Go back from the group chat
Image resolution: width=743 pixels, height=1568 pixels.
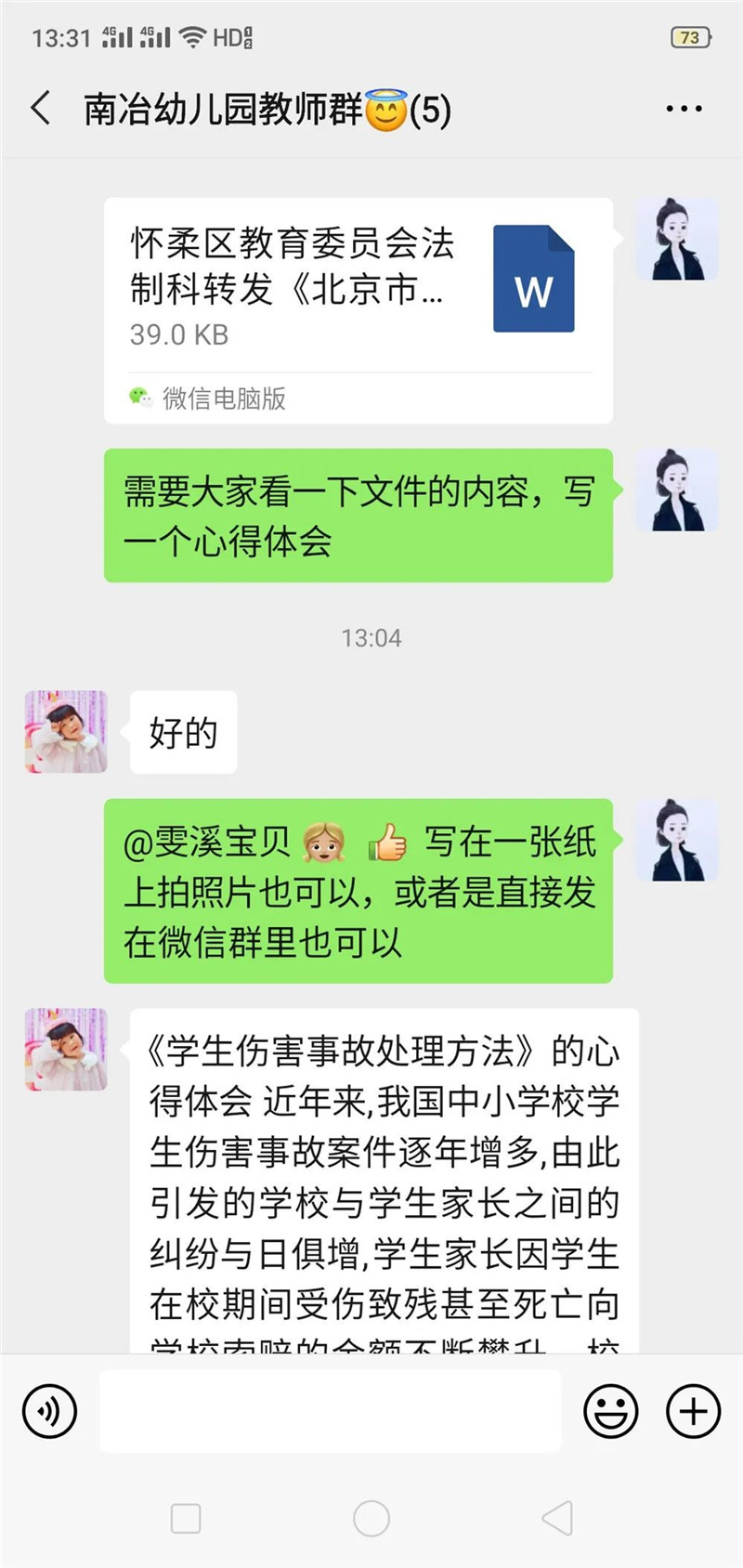(41, 109)
